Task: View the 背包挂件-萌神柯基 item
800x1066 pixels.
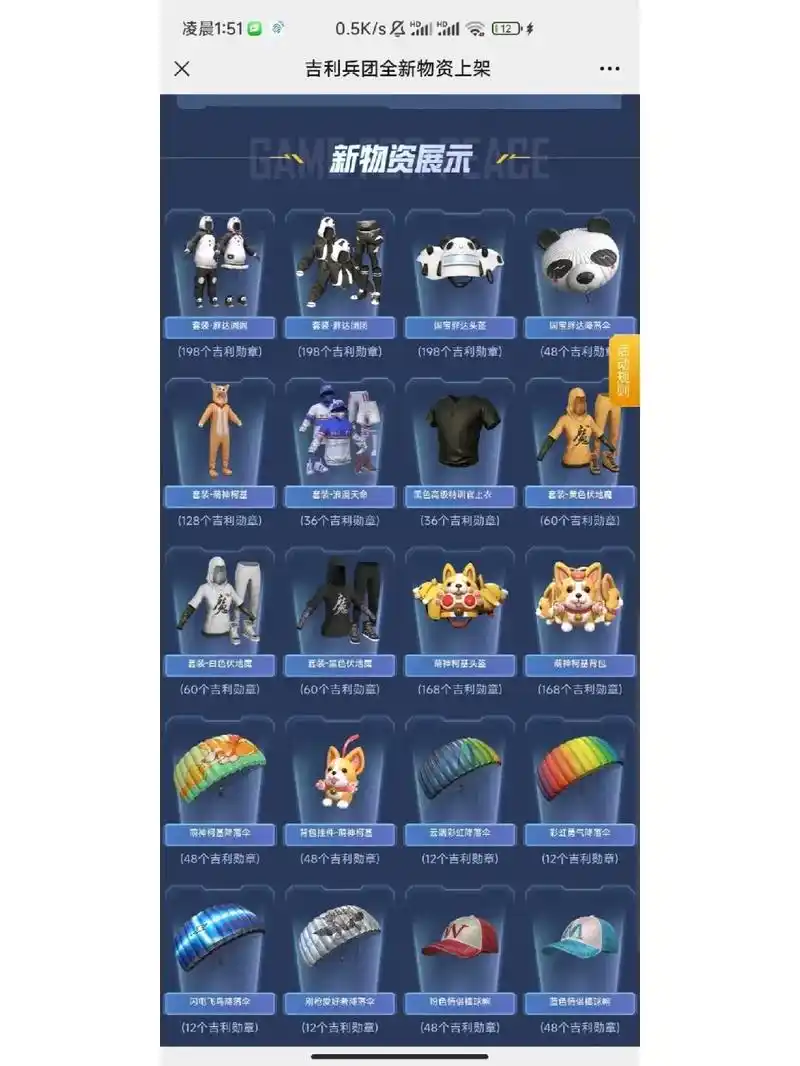Action: coord(339,771)
